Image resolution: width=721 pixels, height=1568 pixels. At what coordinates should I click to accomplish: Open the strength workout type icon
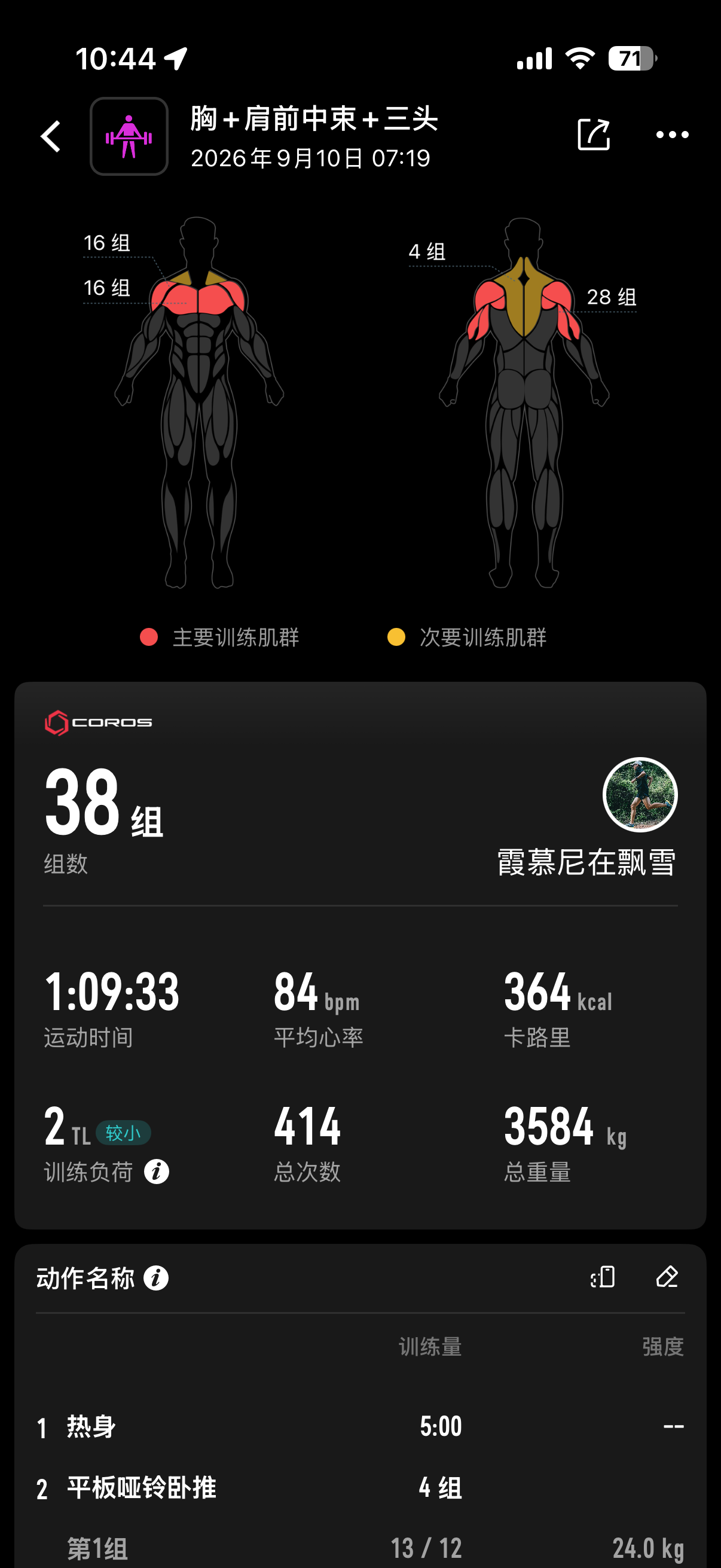(x=129, y=136)
